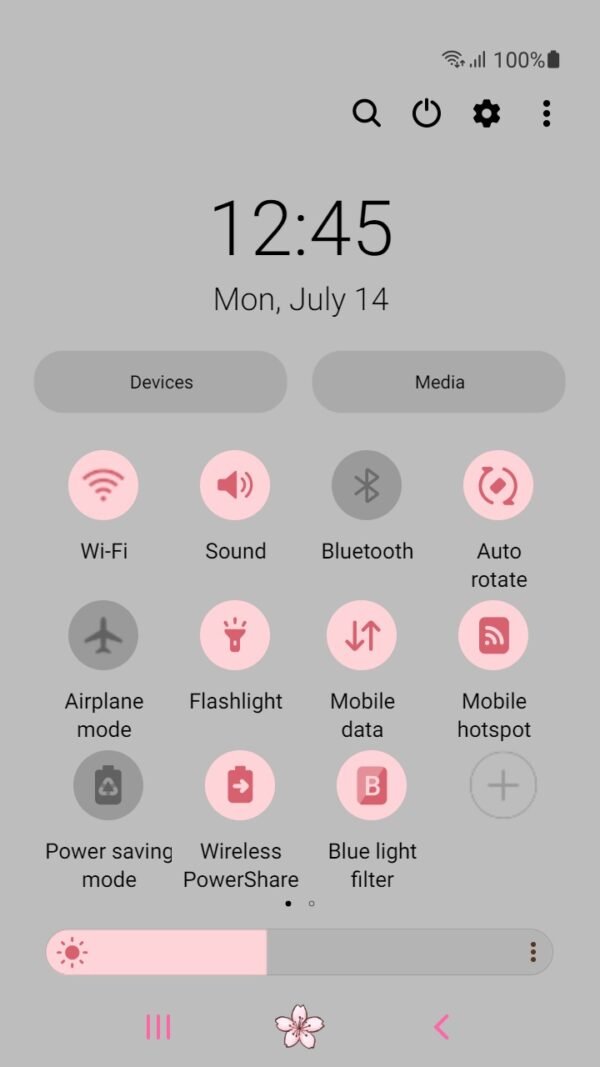This screenshot has width=600, height=1067.
Task: Toggle the Sound mode
Action: (235, 486)
